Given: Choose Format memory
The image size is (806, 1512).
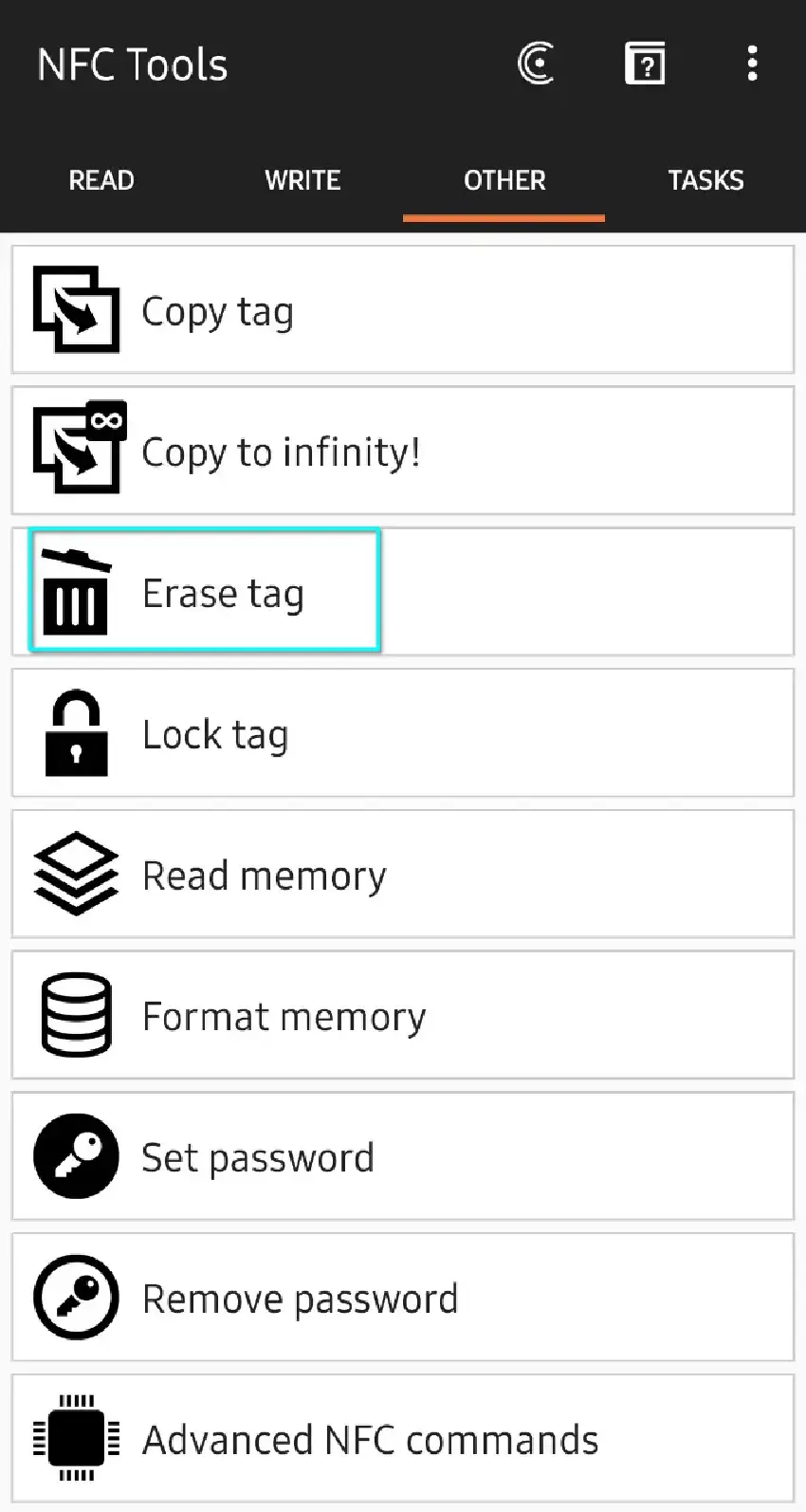Looking at the screenshot, I should (x=402, y=1016).
